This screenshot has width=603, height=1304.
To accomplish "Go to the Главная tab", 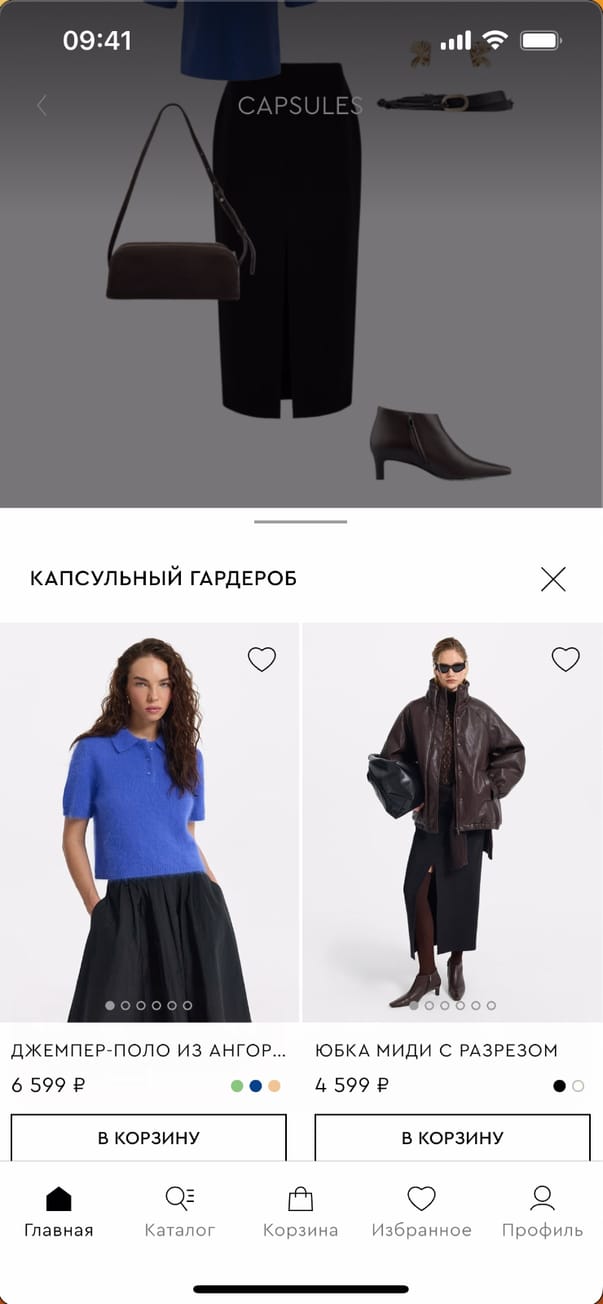I will (x=59, y=1212).
